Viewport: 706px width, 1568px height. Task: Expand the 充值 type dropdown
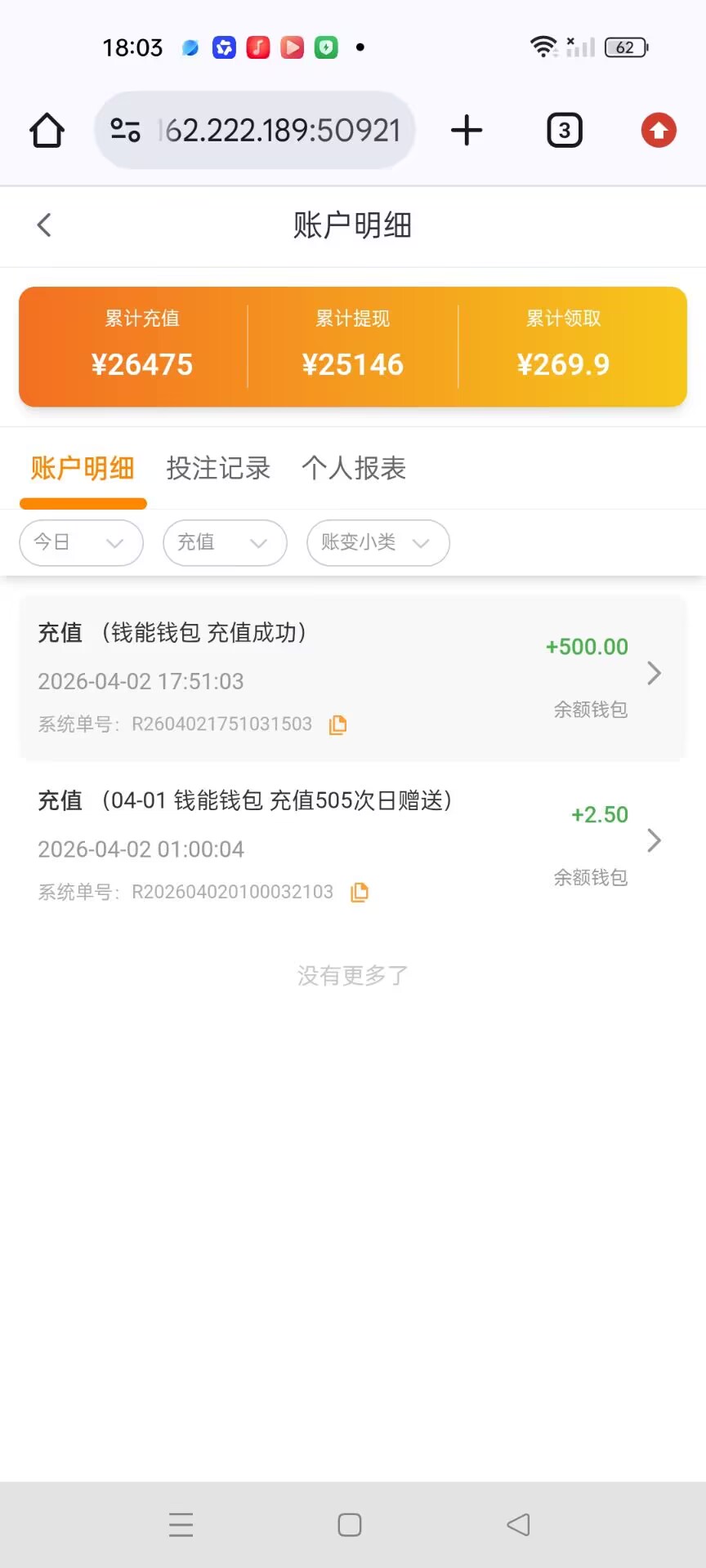[225, 543]
